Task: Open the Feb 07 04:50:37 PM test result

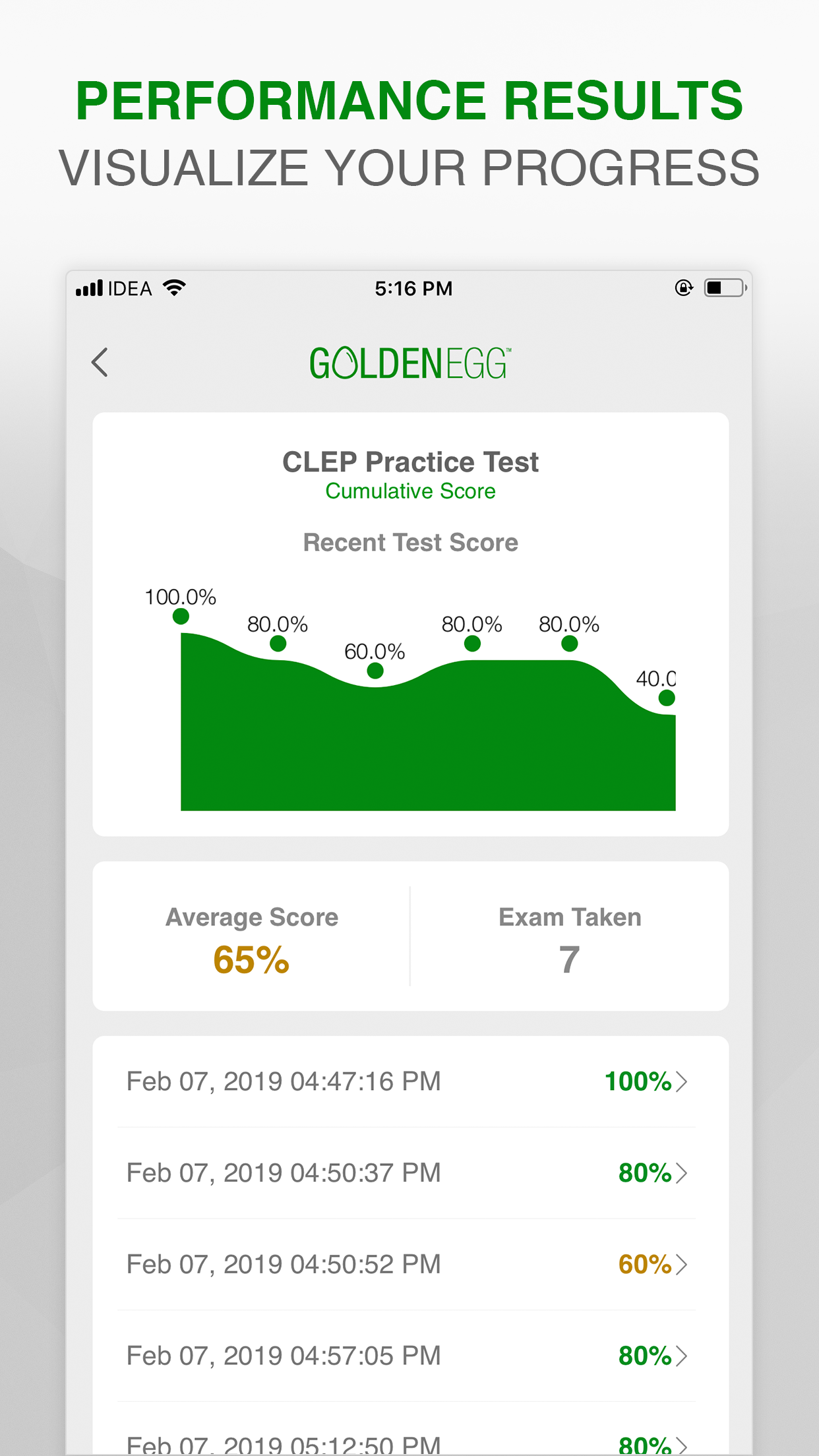Action: click(x=283, y=1172)
